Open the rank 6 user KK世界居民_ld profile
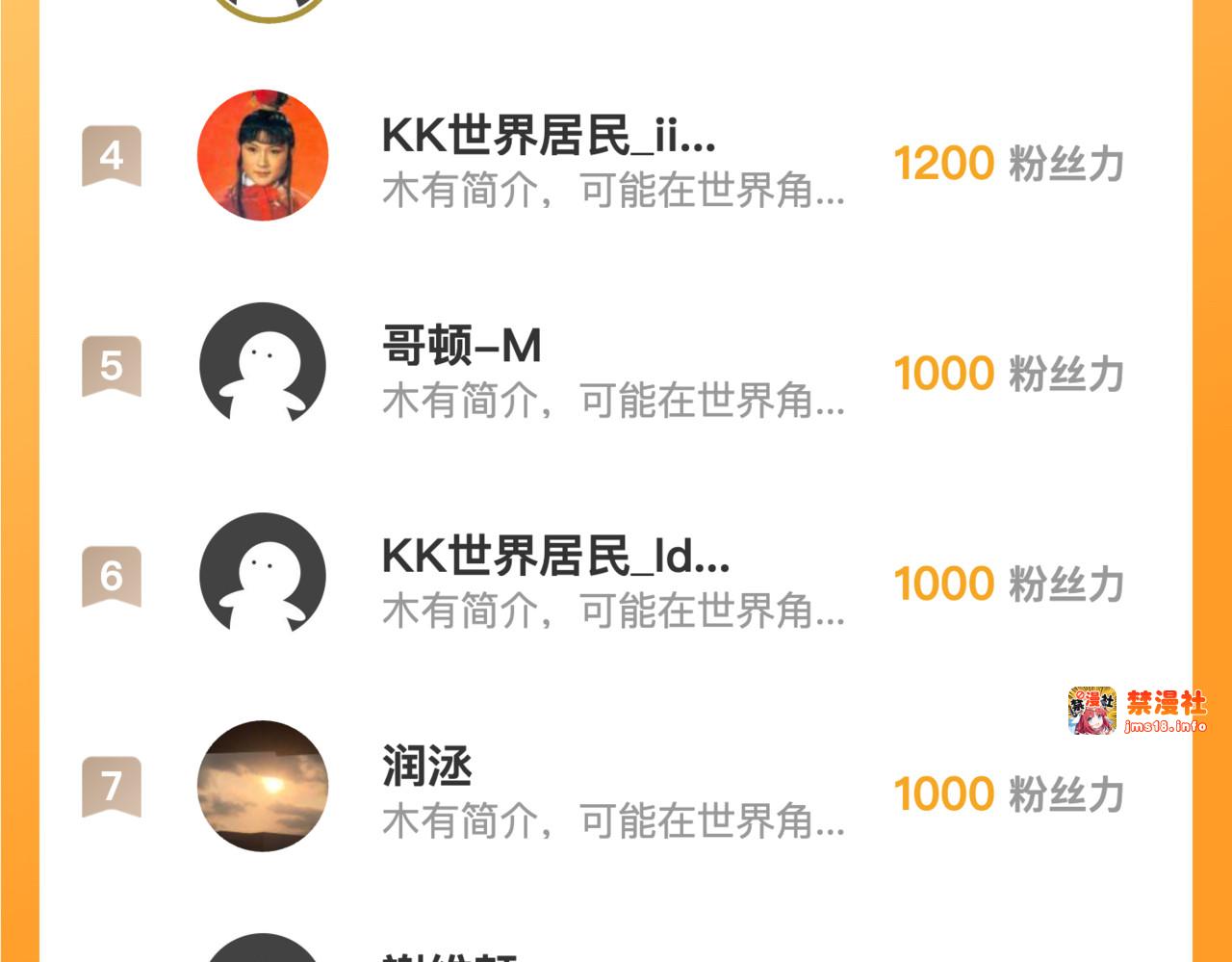This screenshot has width=1232, height=962. (555, 558)
